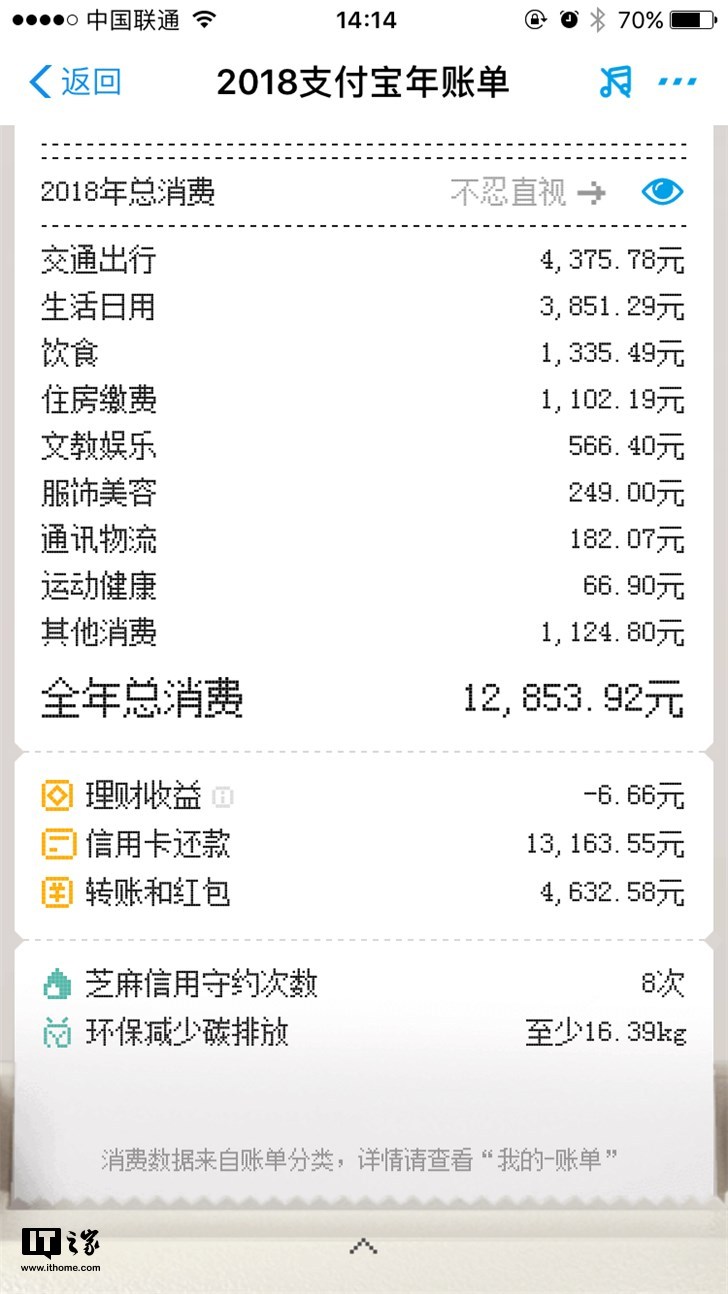Image resolution: width=728 pixels, height=1294 pixels.
Task: Toggle the background music icon
Action: tap(615, 82)
